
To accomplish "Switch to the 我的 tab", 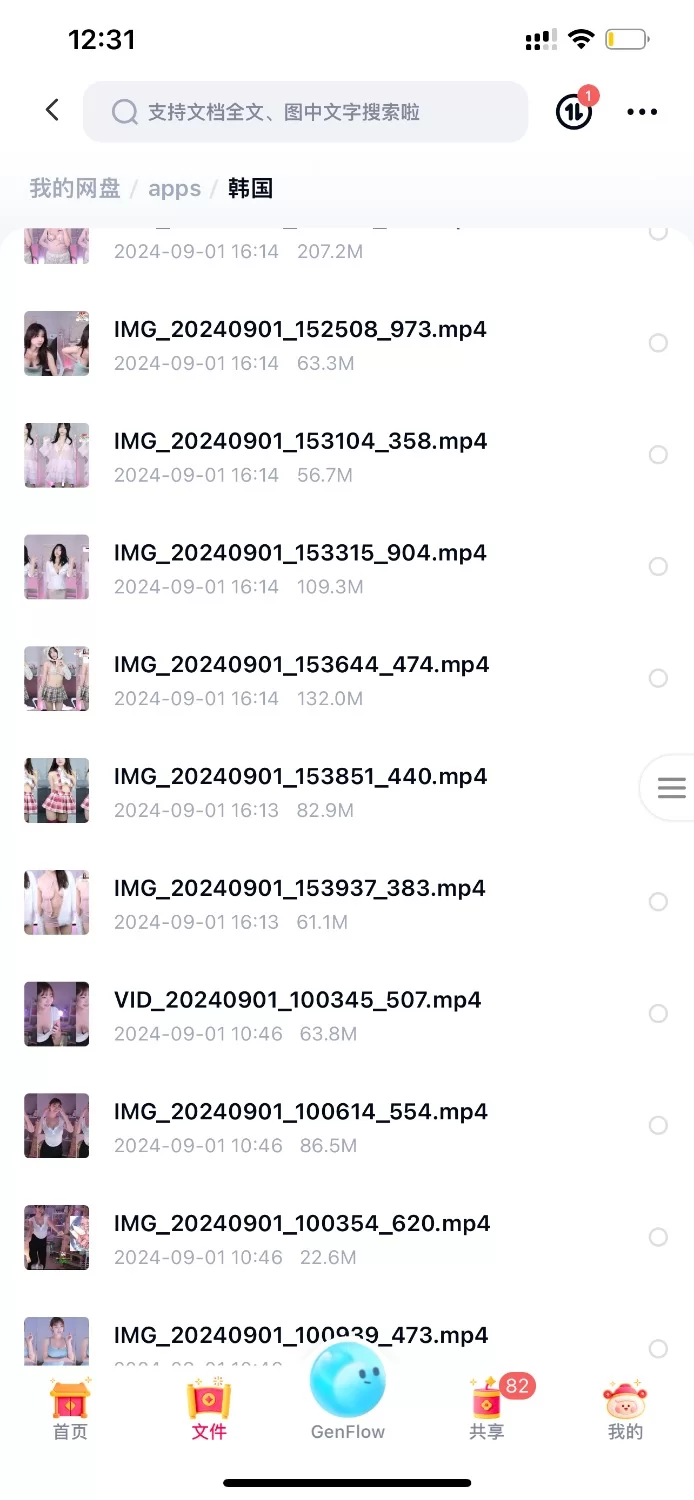I will click(x=625, y=1410).
